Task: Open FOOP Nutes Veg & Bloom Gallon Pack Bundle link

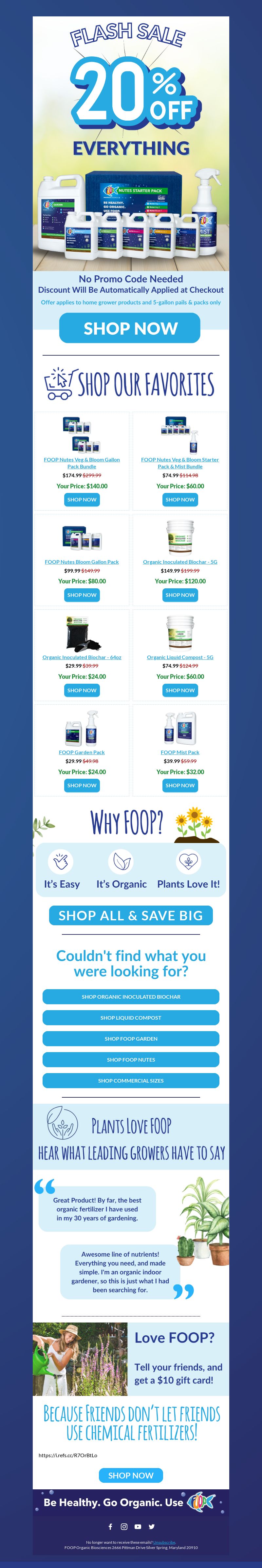Action: pos(82,462)
